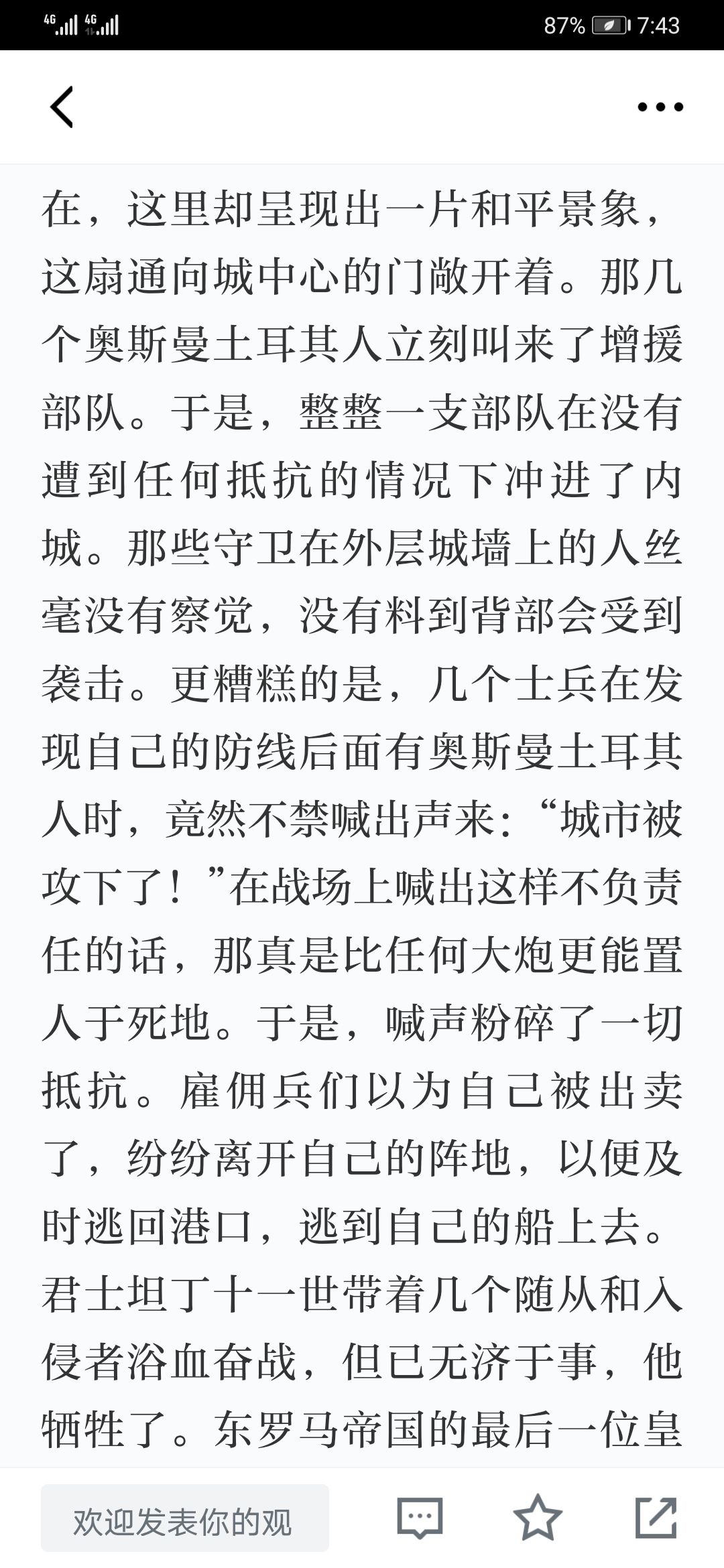Viewport: 724px width, 1568px height.
Task: Open the three-dot overflow menu
Action: (660, 107)
